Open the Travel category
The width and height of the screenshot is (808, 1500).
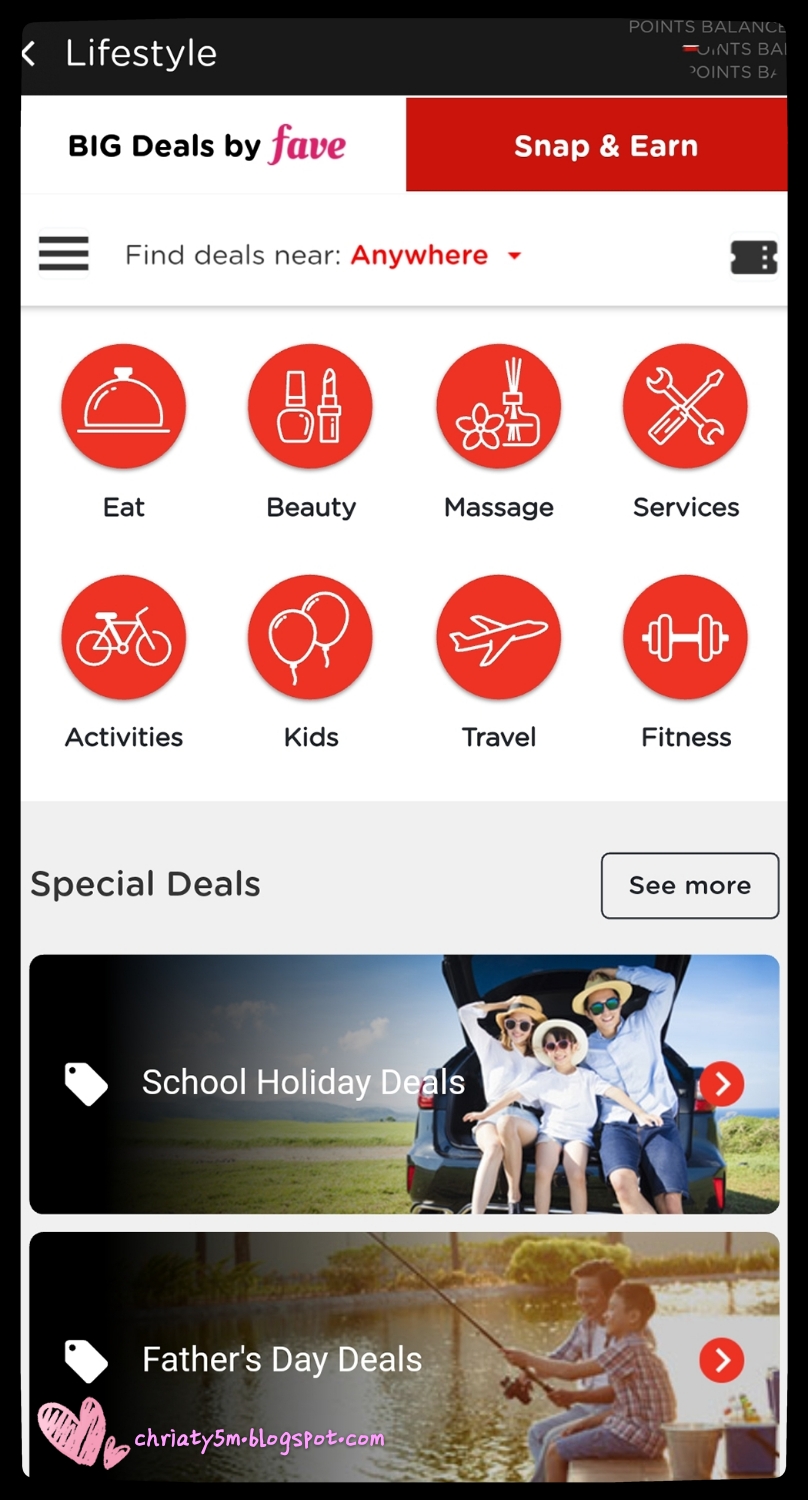498,637
